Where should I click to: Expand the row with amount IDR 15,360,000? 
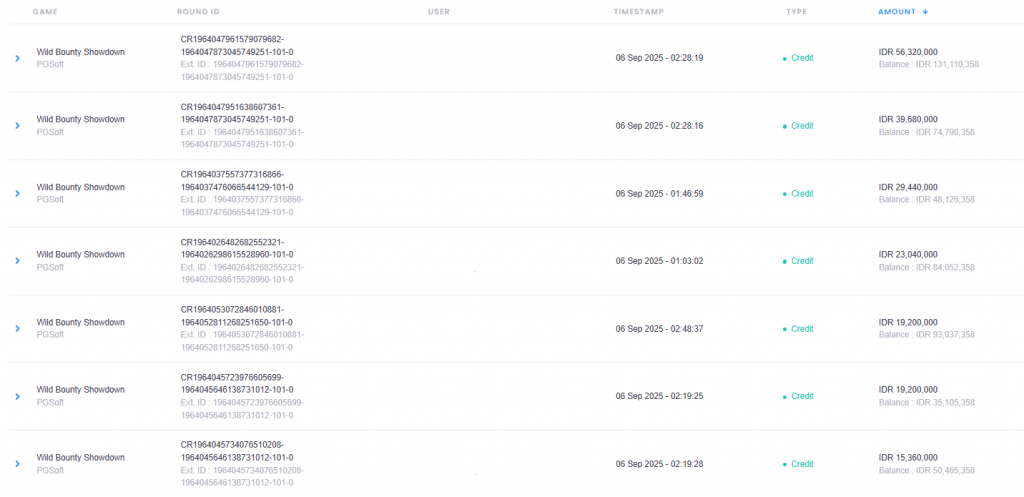click(x=17, y=464)
